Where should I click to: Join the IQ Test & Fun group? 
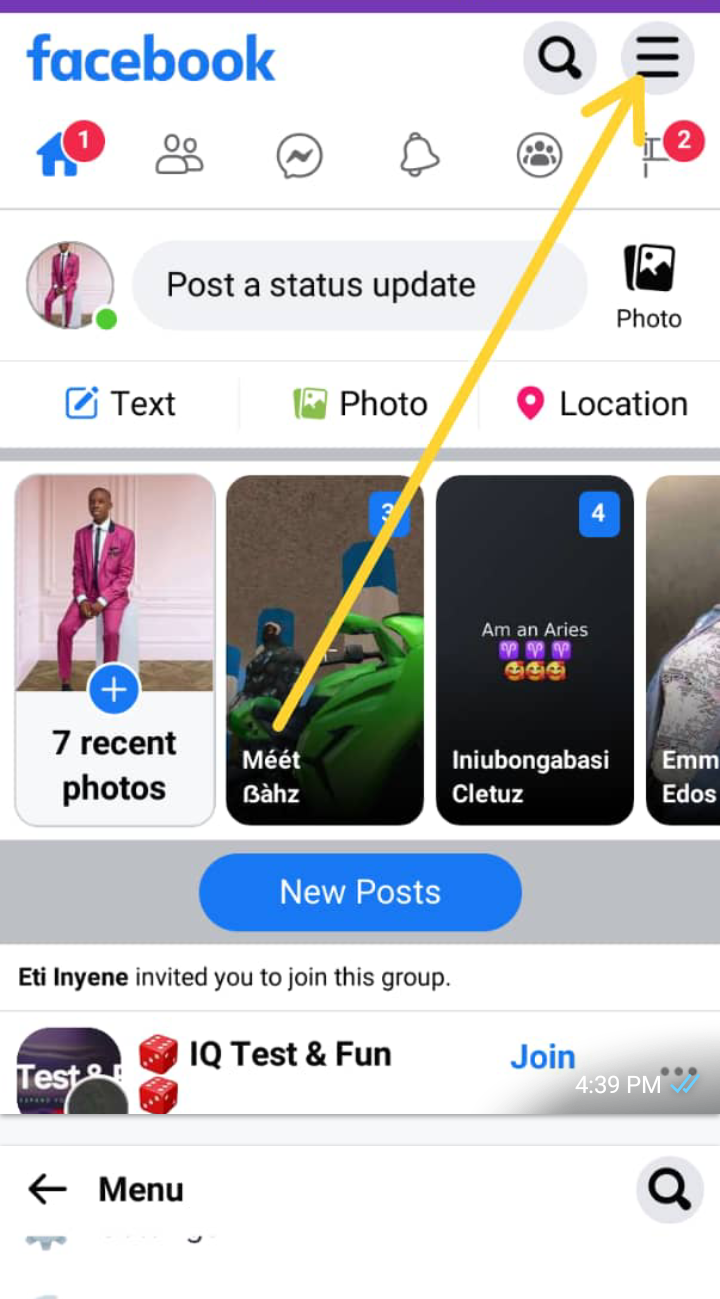pos(543,1057)
